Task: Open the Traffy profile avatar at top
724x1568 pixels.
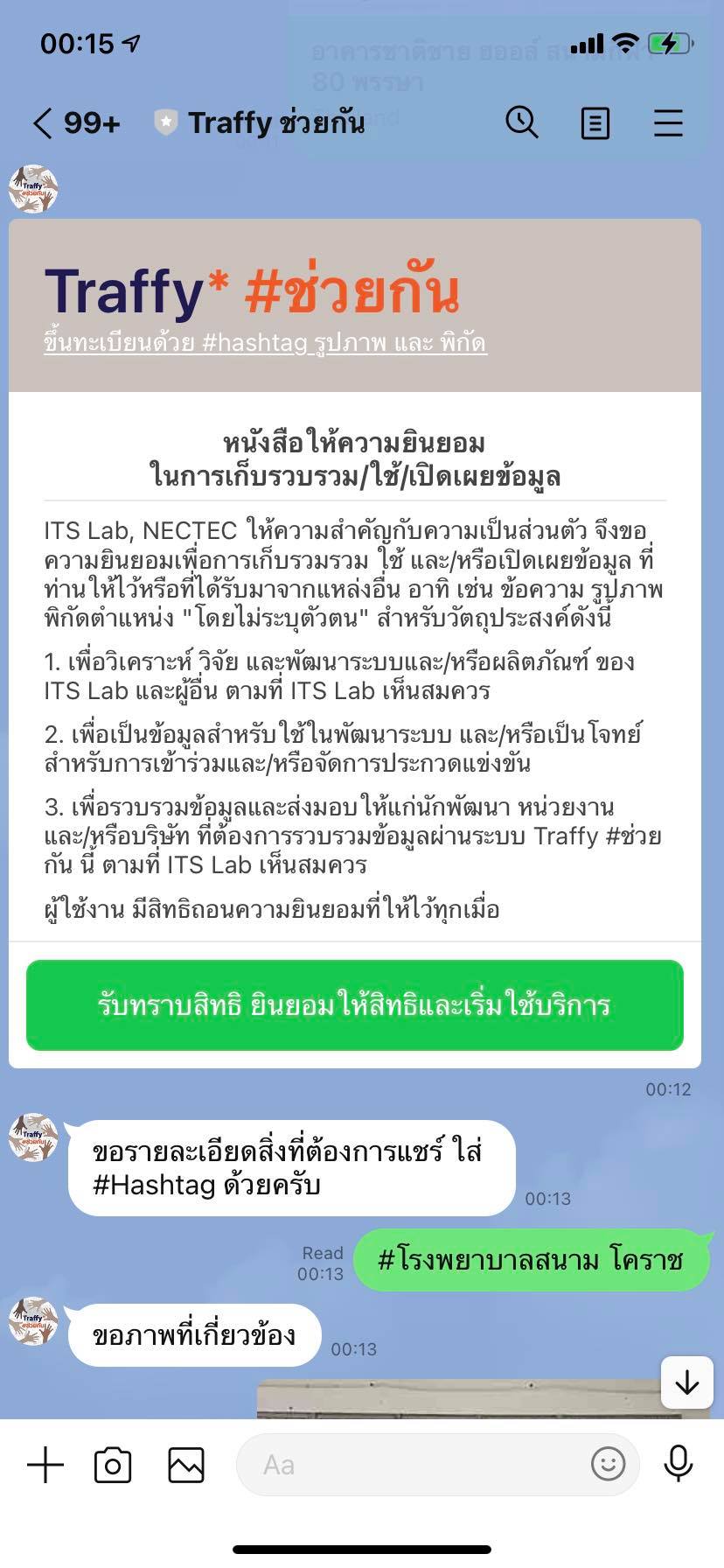Action: pyautogui.click(x=33, y=189)
